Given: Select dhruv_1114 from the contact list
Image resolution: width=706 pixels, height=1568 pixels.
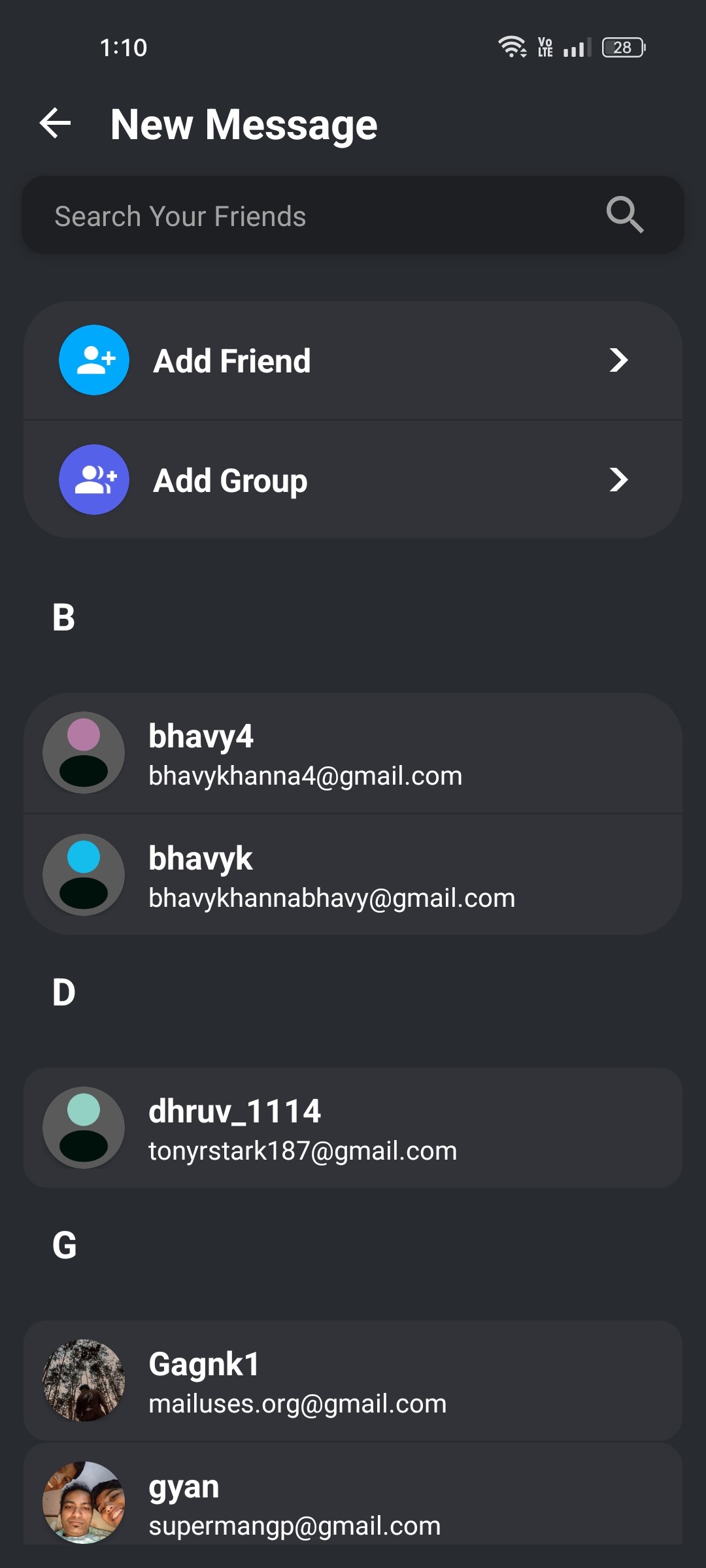Looking at the screenshot, I should coord(353,1127).
